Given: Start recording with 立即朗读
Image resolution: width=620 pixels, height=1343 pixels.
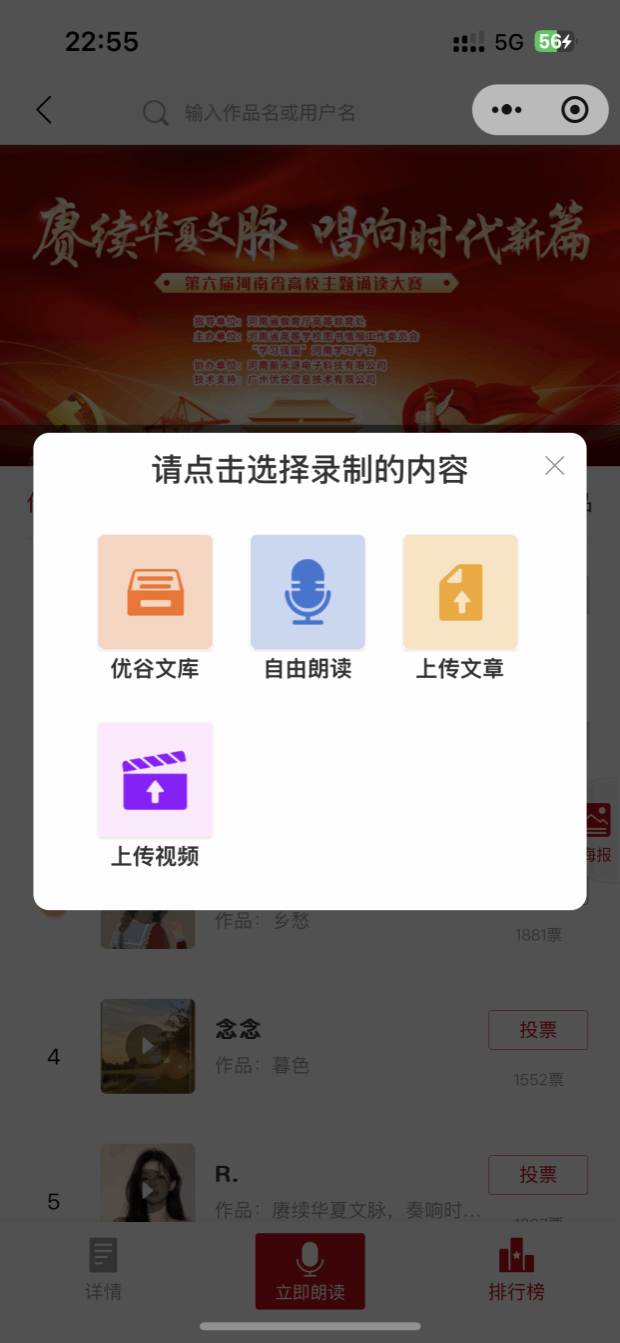Looking at the screenshot, I should pyautogui.click(x=310, y=1271).
